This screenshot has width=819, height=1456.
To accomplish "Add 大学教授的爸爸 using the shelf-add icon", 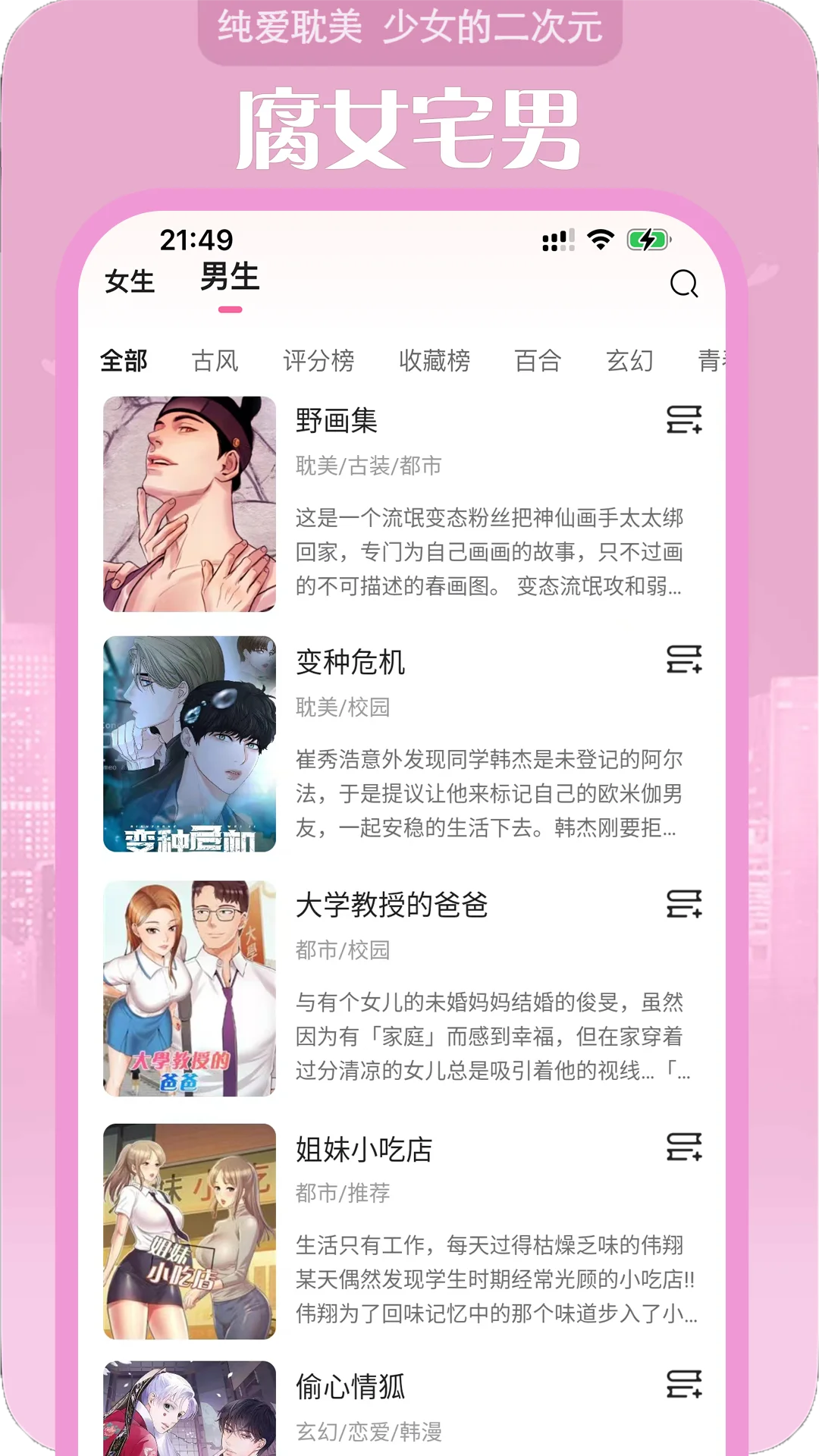I will [x=682, y=902].
